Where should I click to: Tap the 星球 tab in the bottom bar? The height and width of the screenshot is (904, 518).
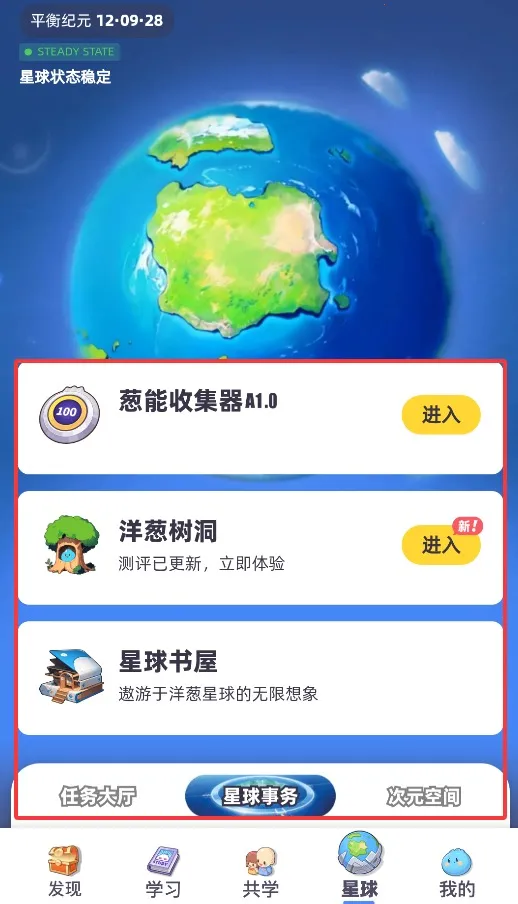[x=359, y=865]
